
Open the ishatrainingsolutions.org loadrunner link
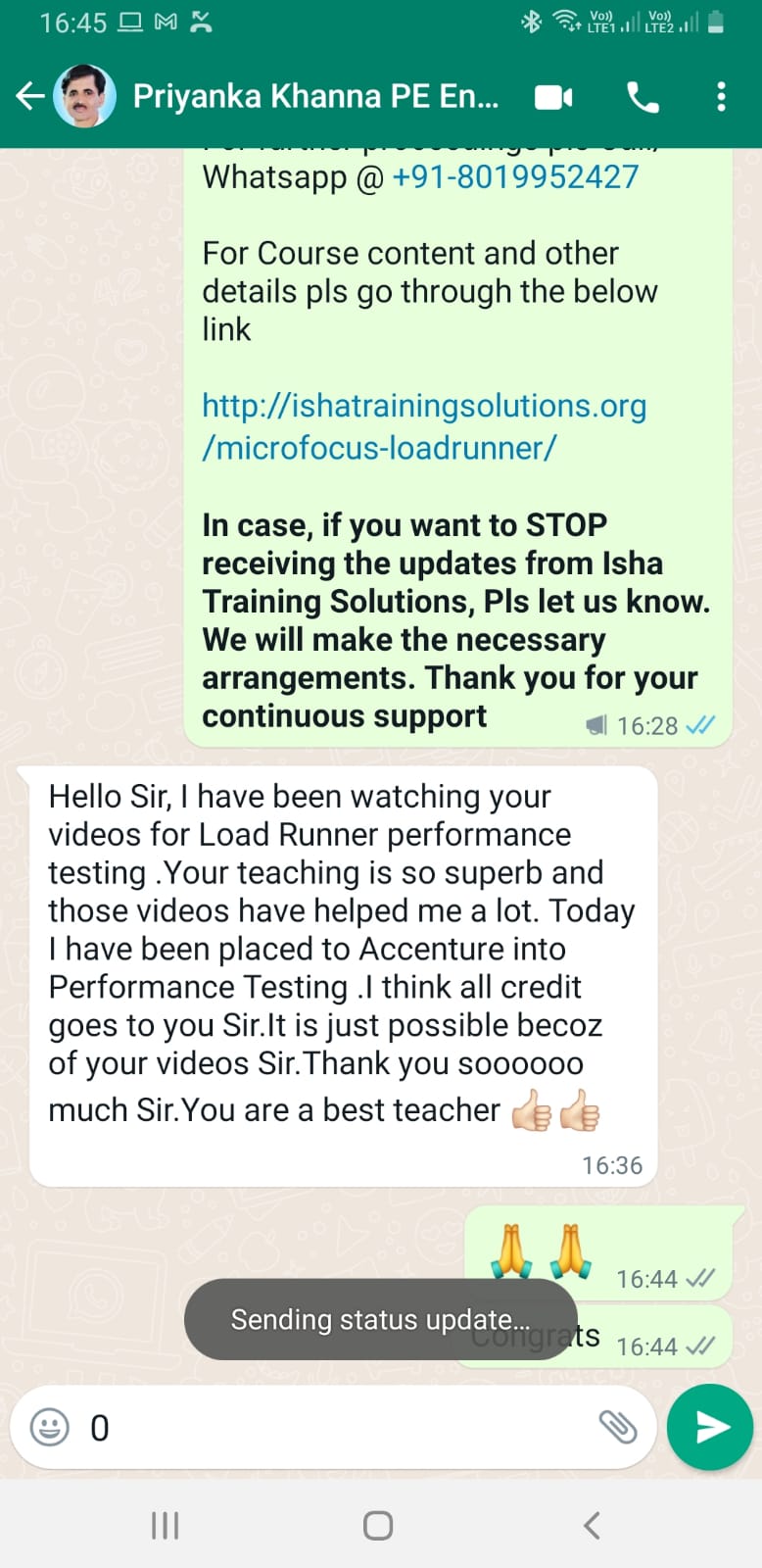(x=424, y=426)
